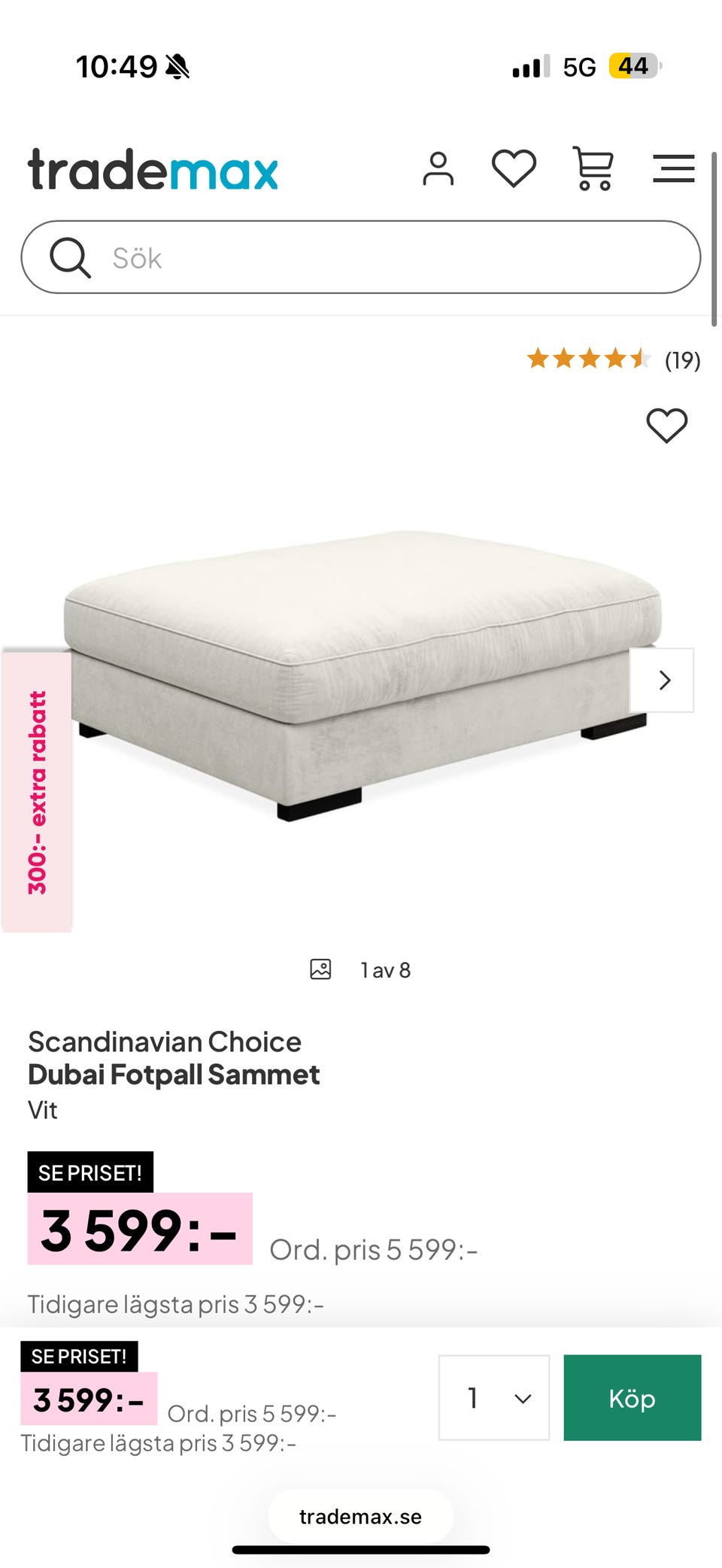This screenshot has height=1568, width=722.
Task: Open the wishlist heart in header
Action: (x=514, y=168)
